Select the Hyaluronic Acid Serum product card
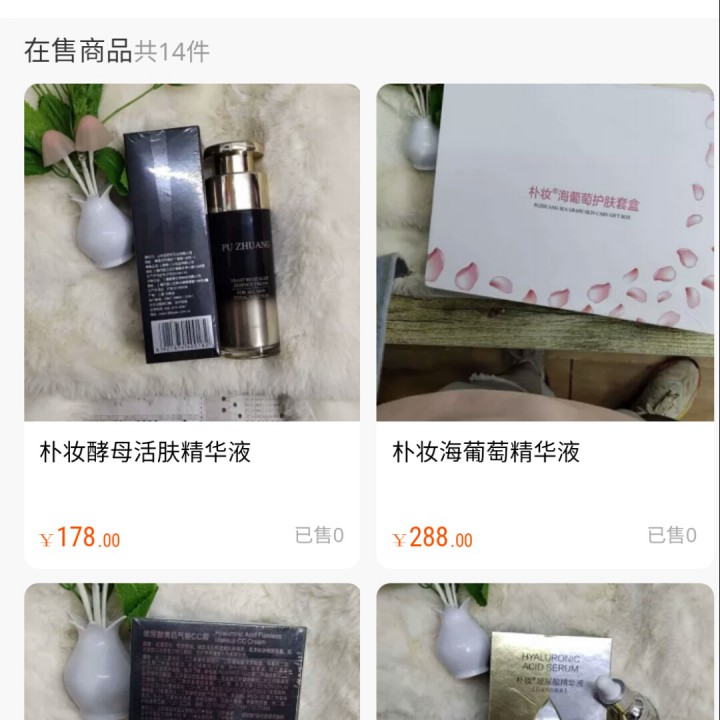This screenshot has height=720, width=720. 546,655
